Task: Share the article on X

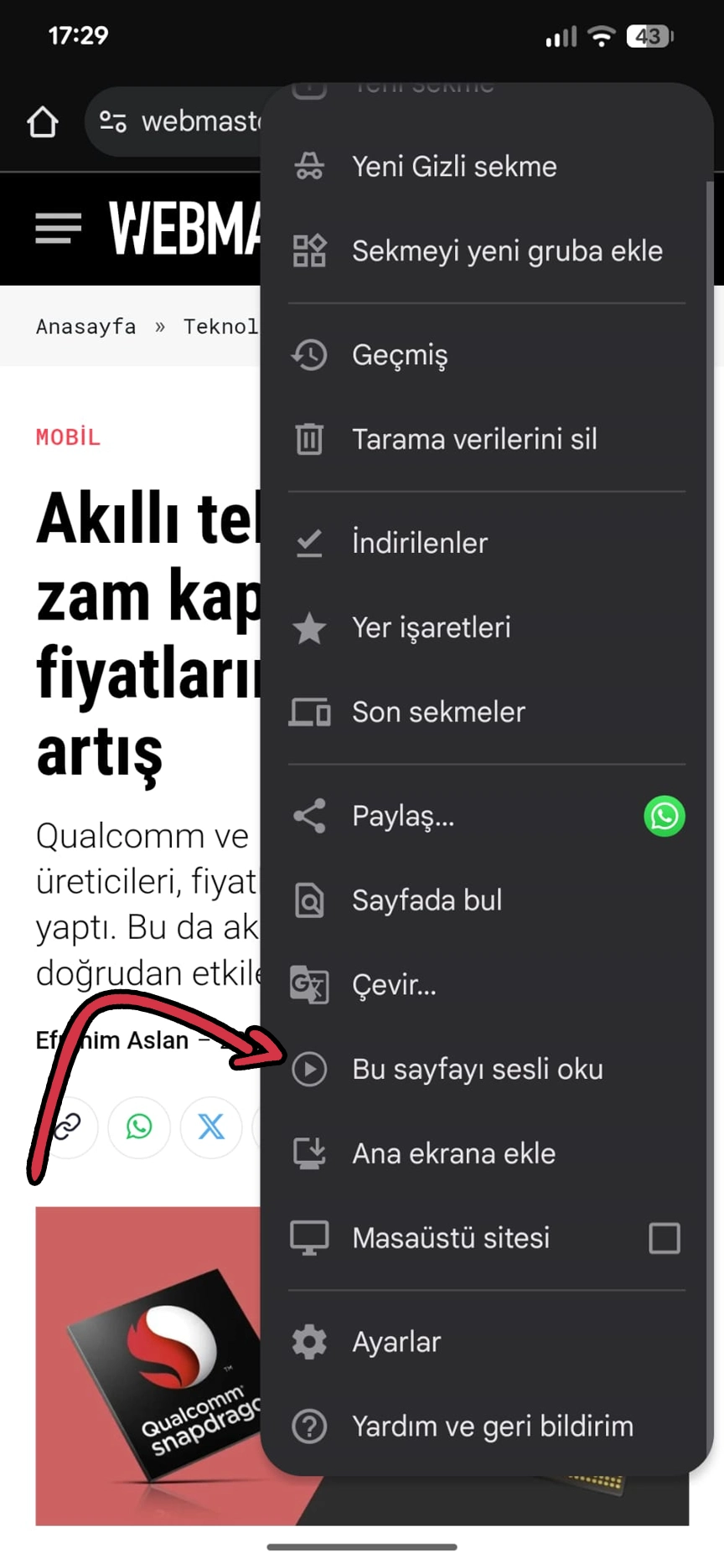Action: point(211,1127)
